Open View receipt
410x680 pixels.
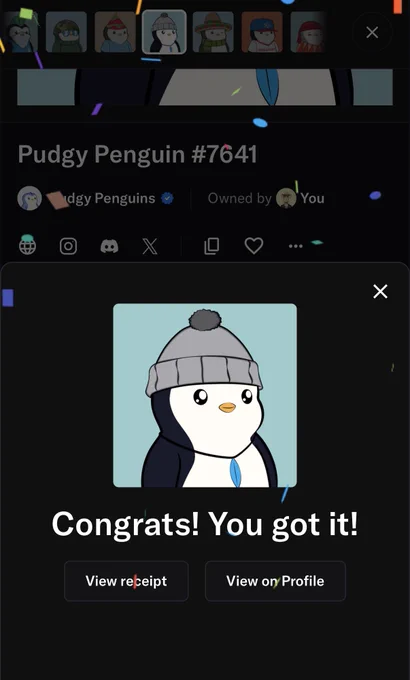[126, 581]
